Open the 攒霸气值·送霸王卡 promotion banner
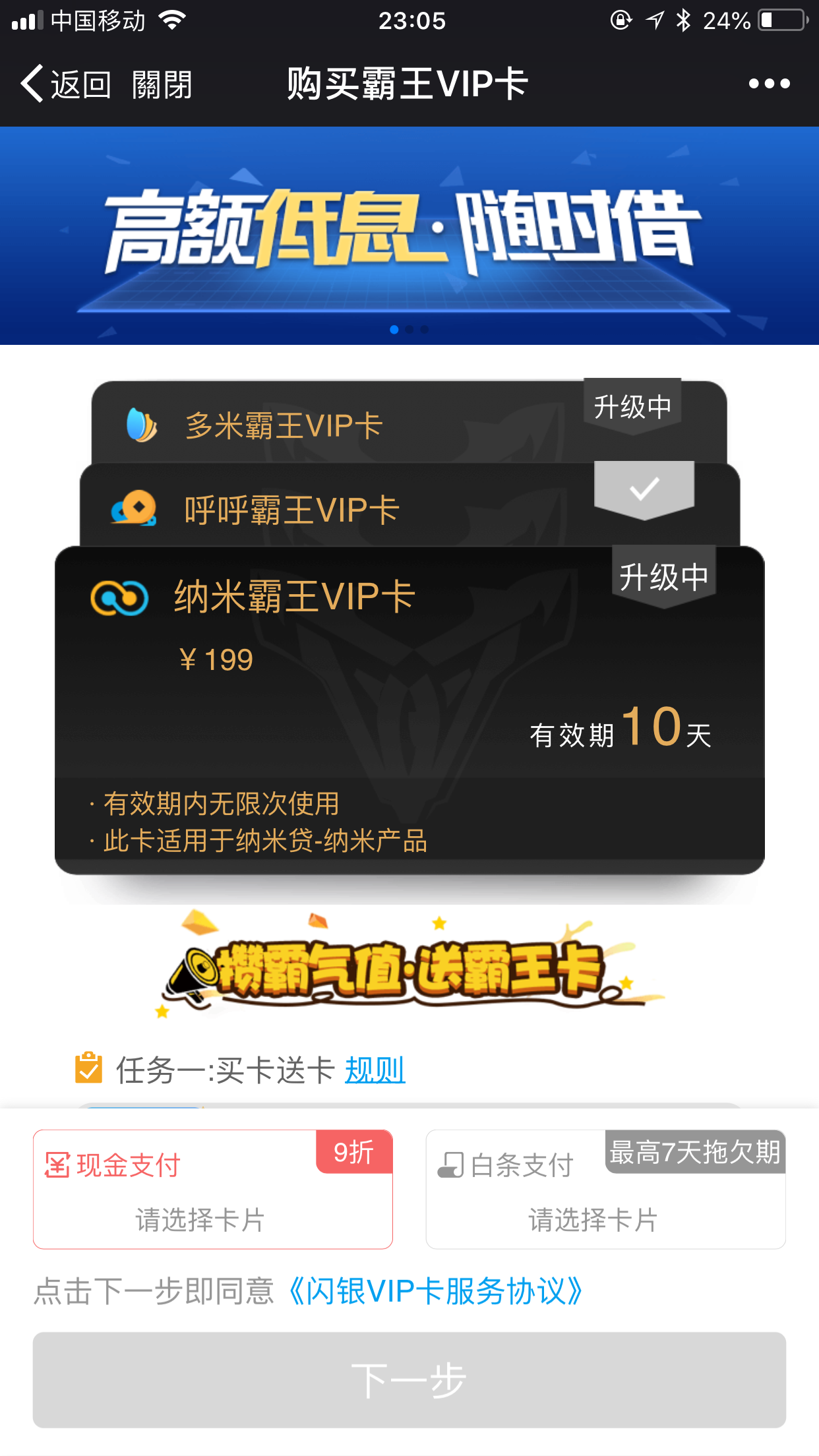The height and width of the screenshot is (1456, 819). (409, 964)
